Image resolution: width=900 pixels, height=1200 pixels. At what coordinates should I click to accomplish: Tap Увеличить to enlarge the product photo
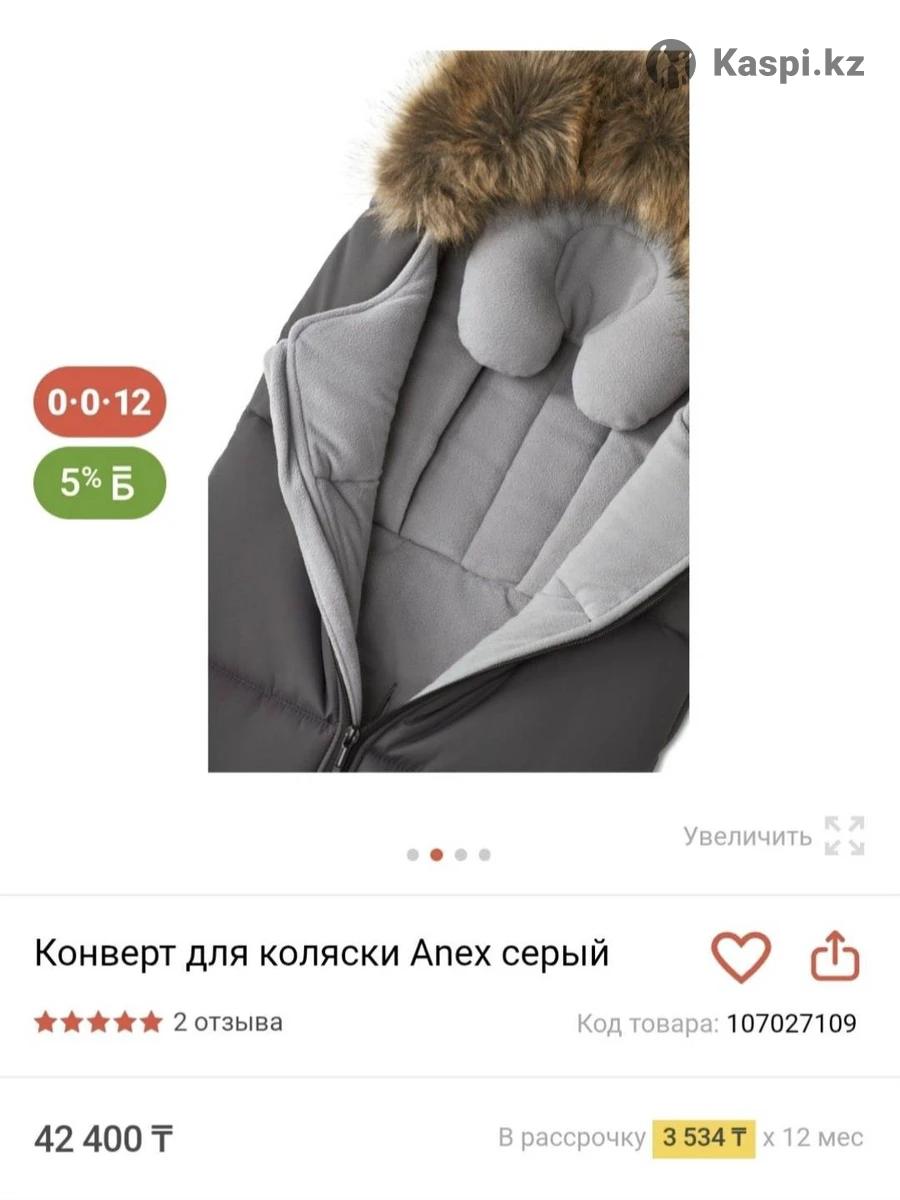coord(773,836)
